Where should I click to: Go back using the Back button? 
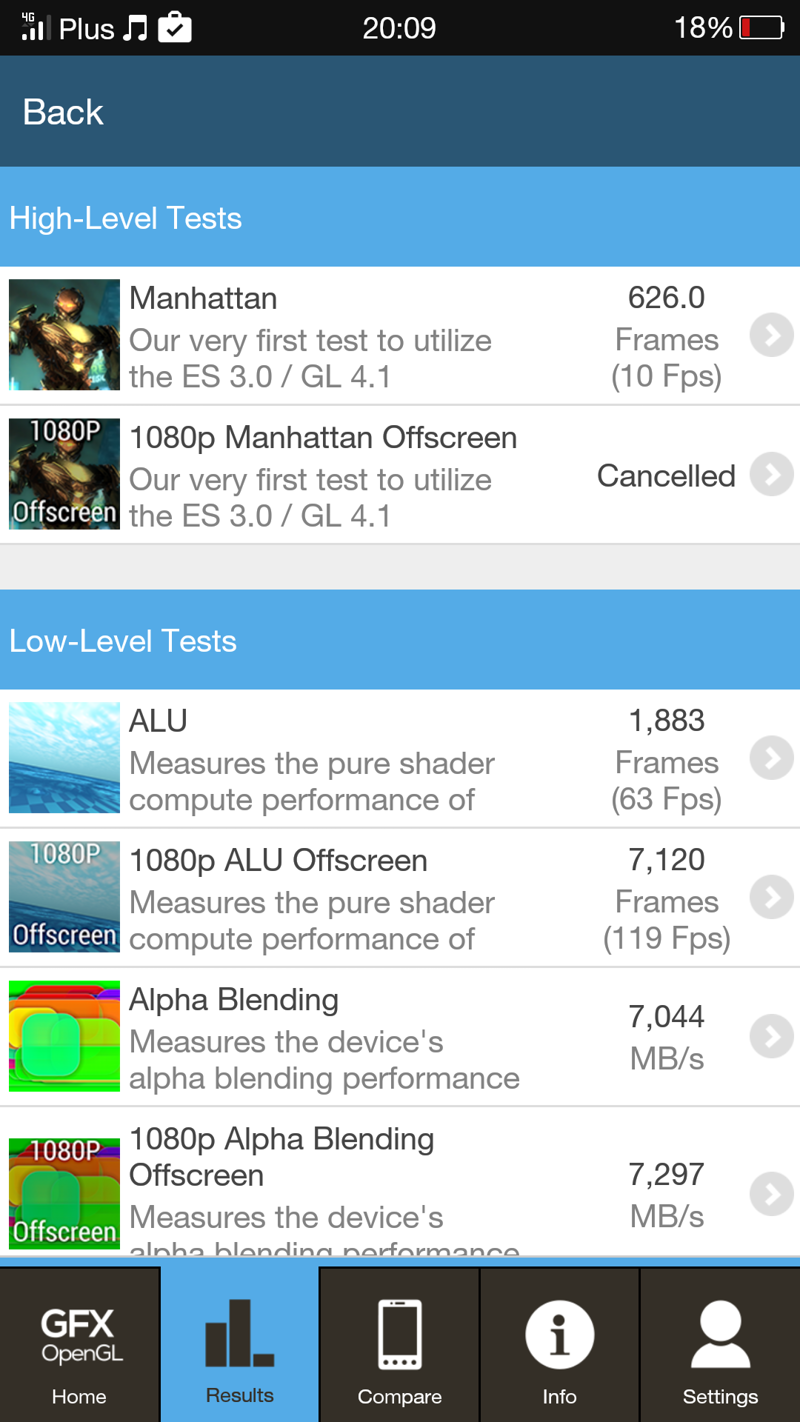coord(63,112)
